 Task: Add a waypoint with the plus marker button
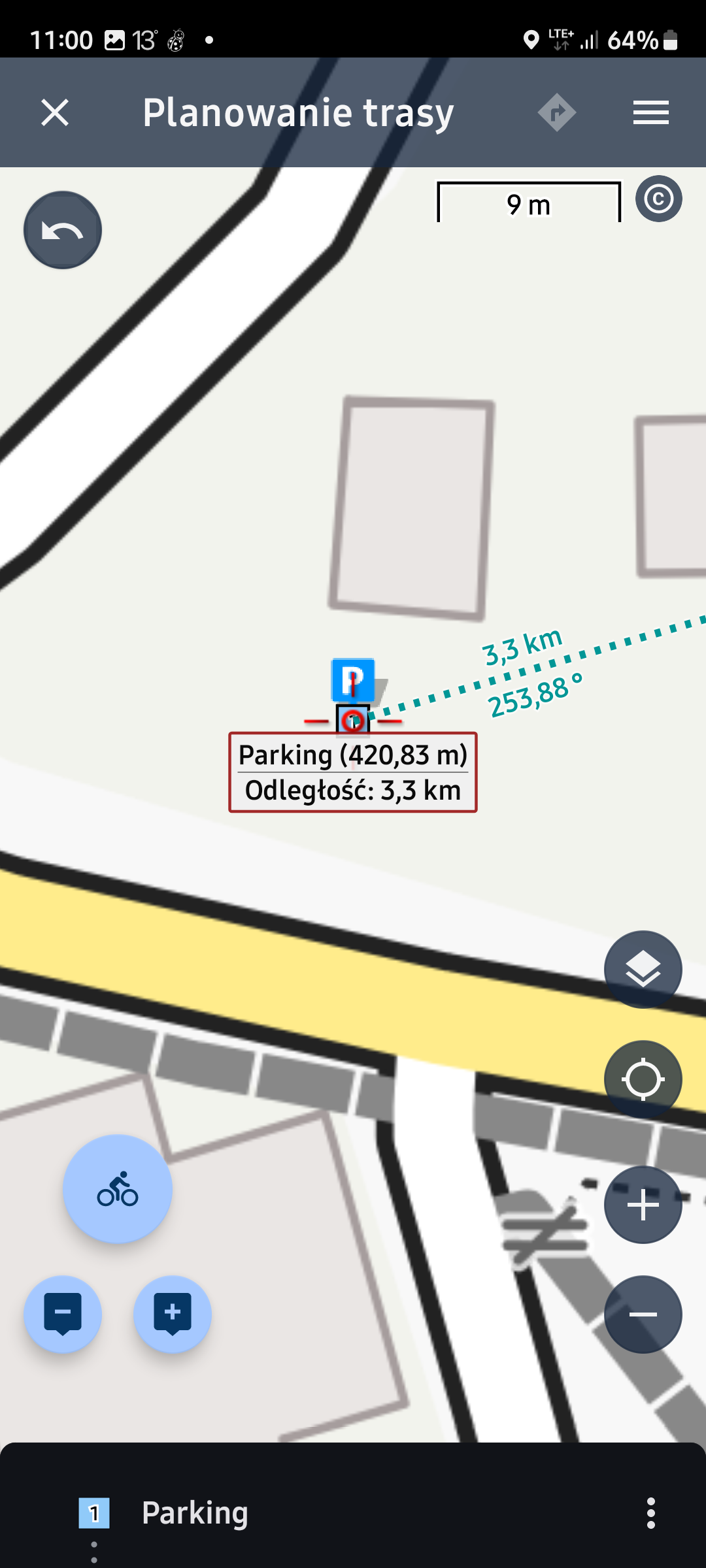(x=173, y=1314)
